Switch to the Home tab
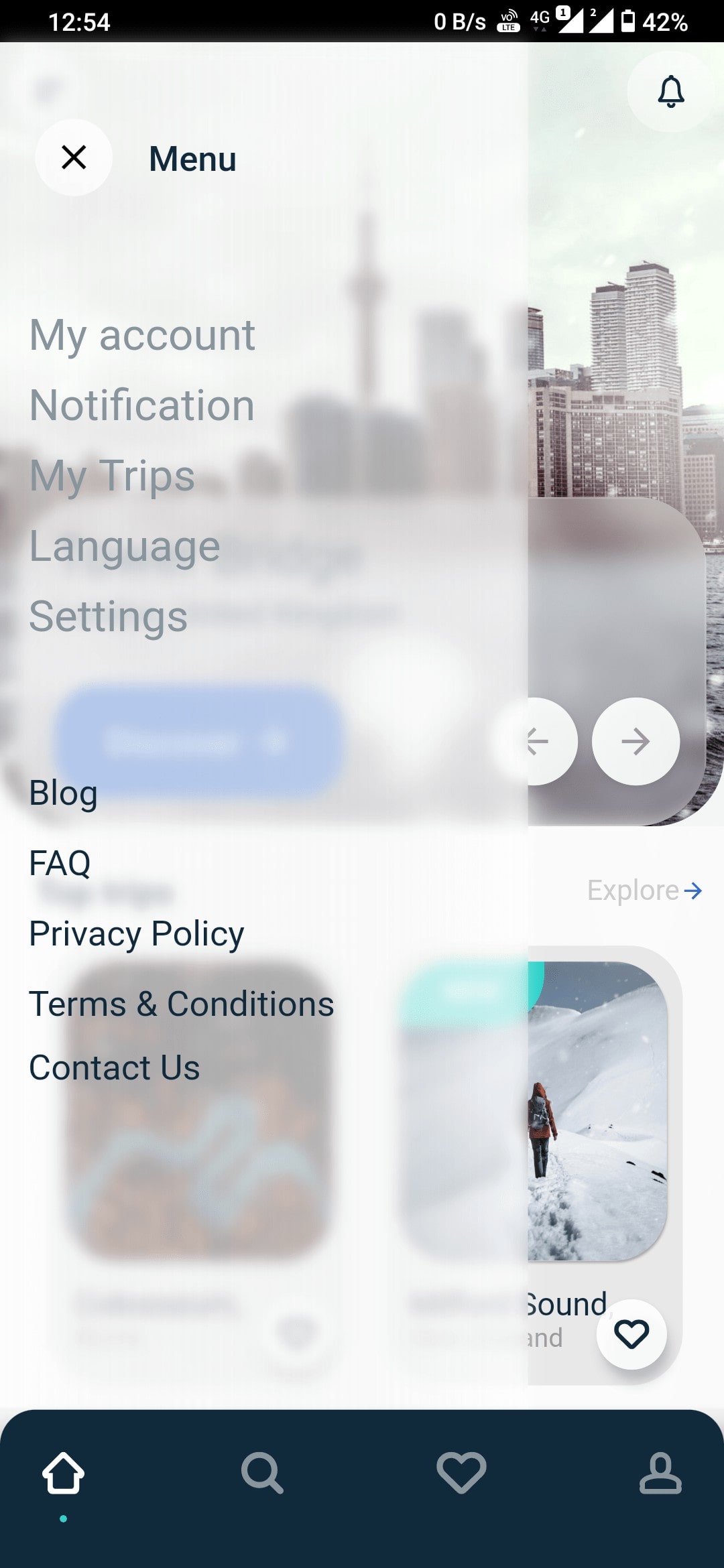The width and height of the screenshot is (724, 1568). click(x=63, y=1473)
